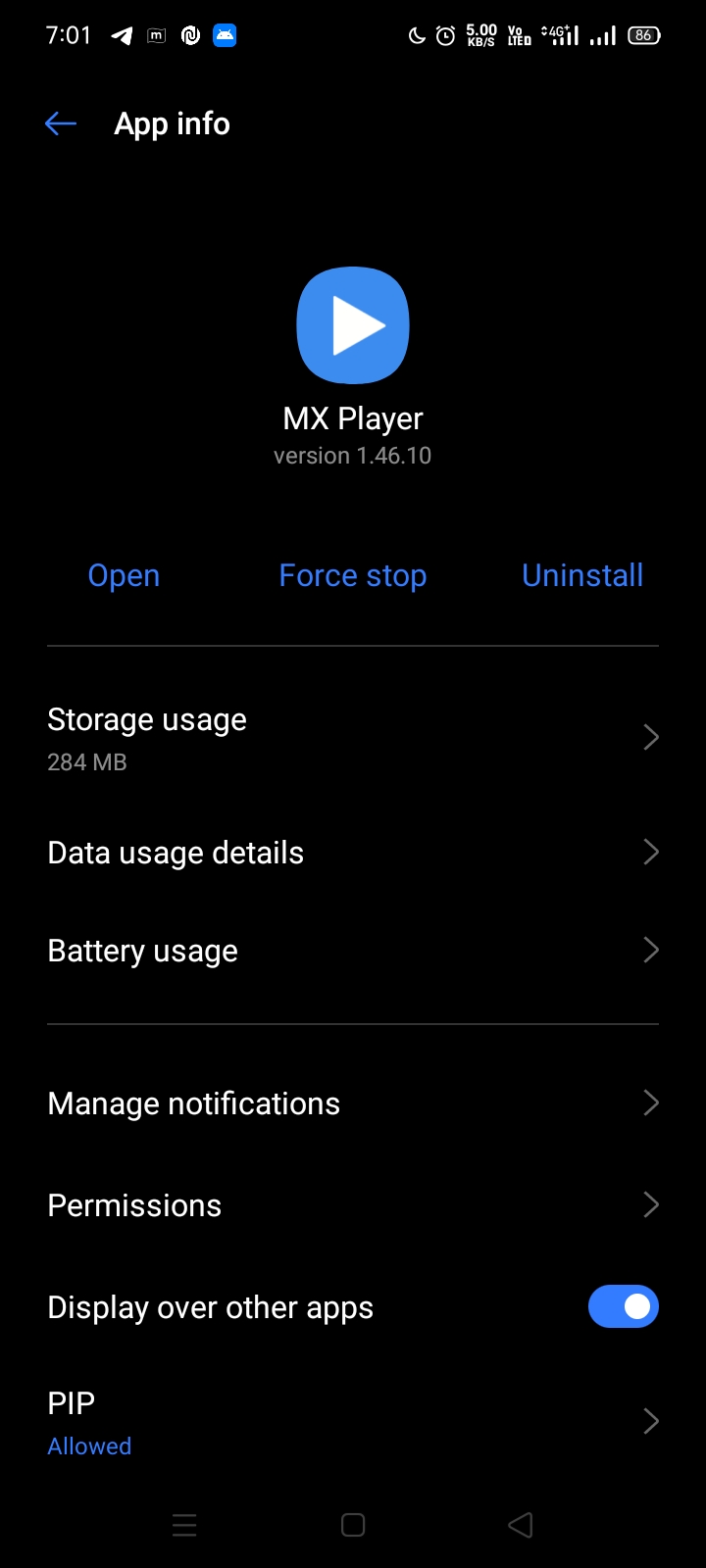Open Battery usage row
Viewport: 706px width, 1568px height.
[353, 951]
